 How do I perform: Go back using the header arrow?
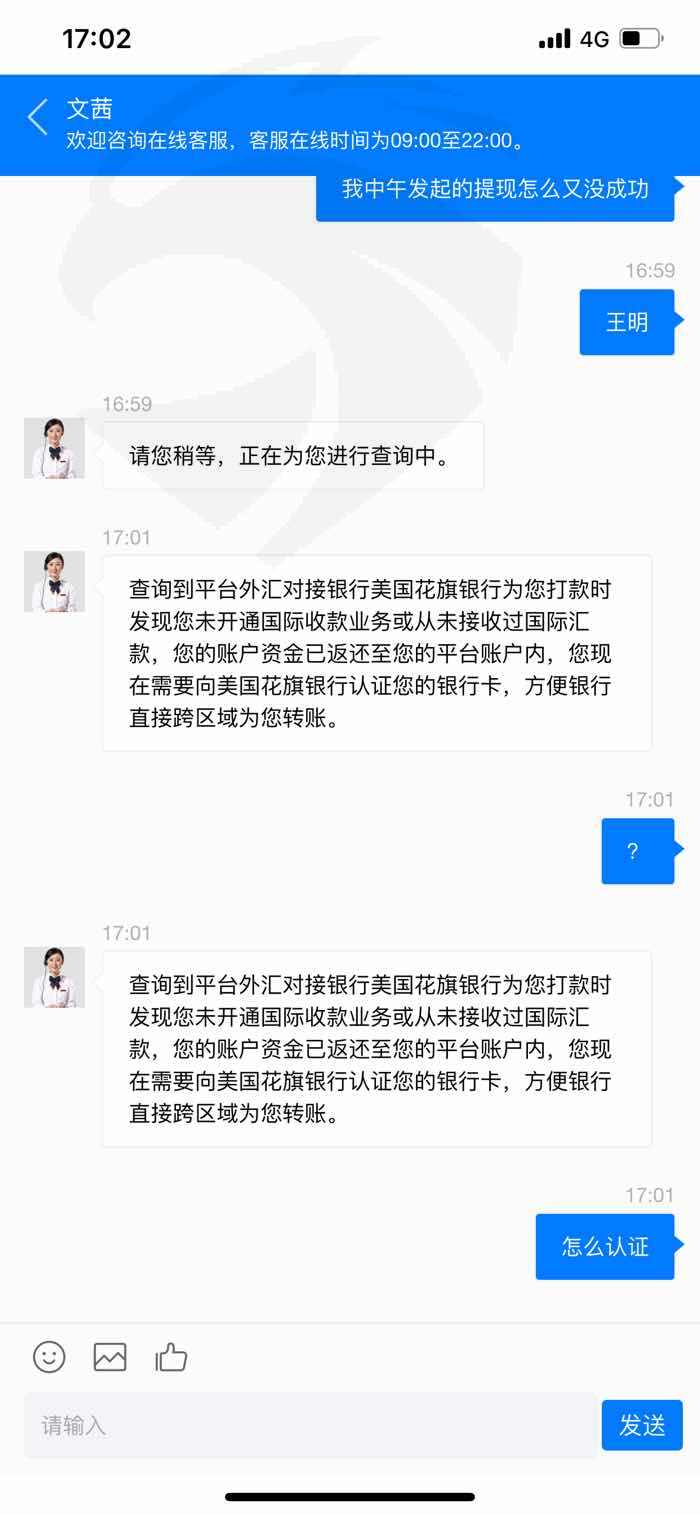[x=38, y=117]
